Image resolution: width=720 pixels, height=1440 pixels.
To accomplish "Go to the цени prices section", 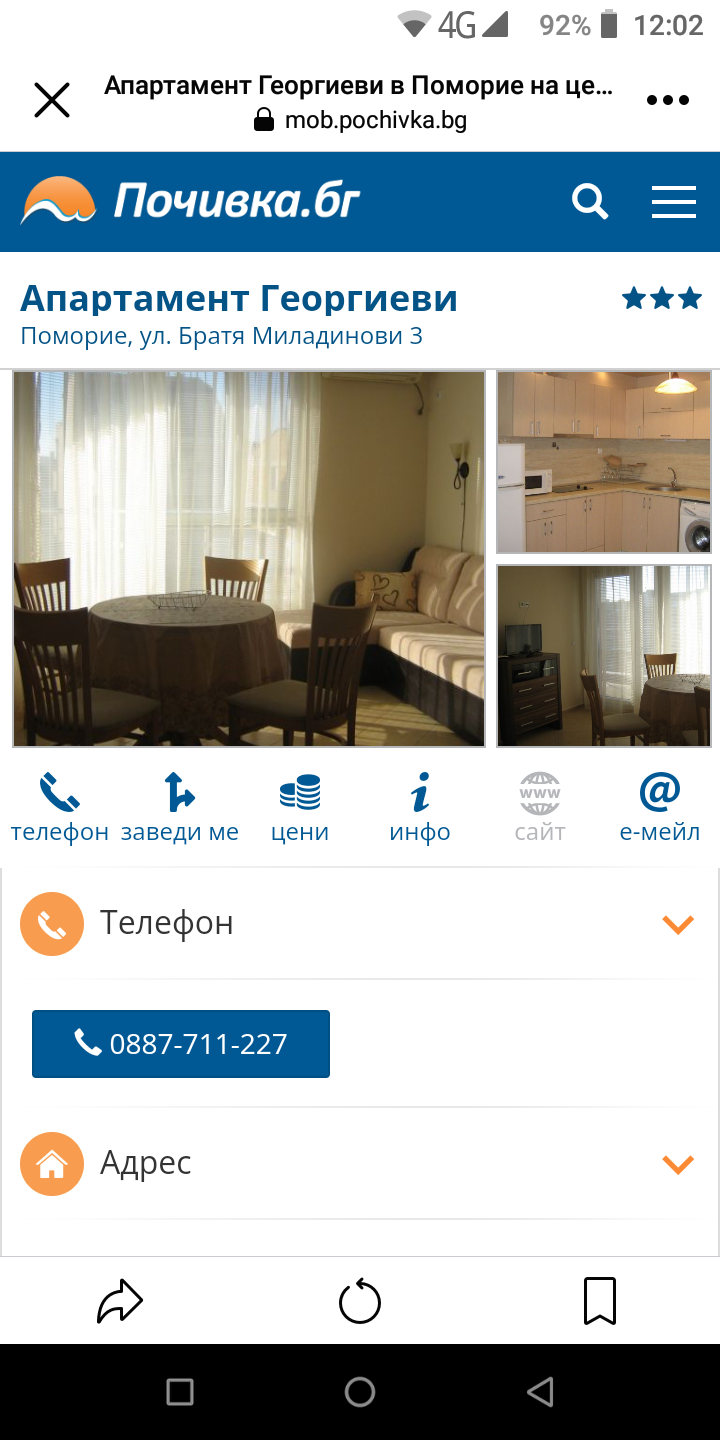I will coord(300,807).
